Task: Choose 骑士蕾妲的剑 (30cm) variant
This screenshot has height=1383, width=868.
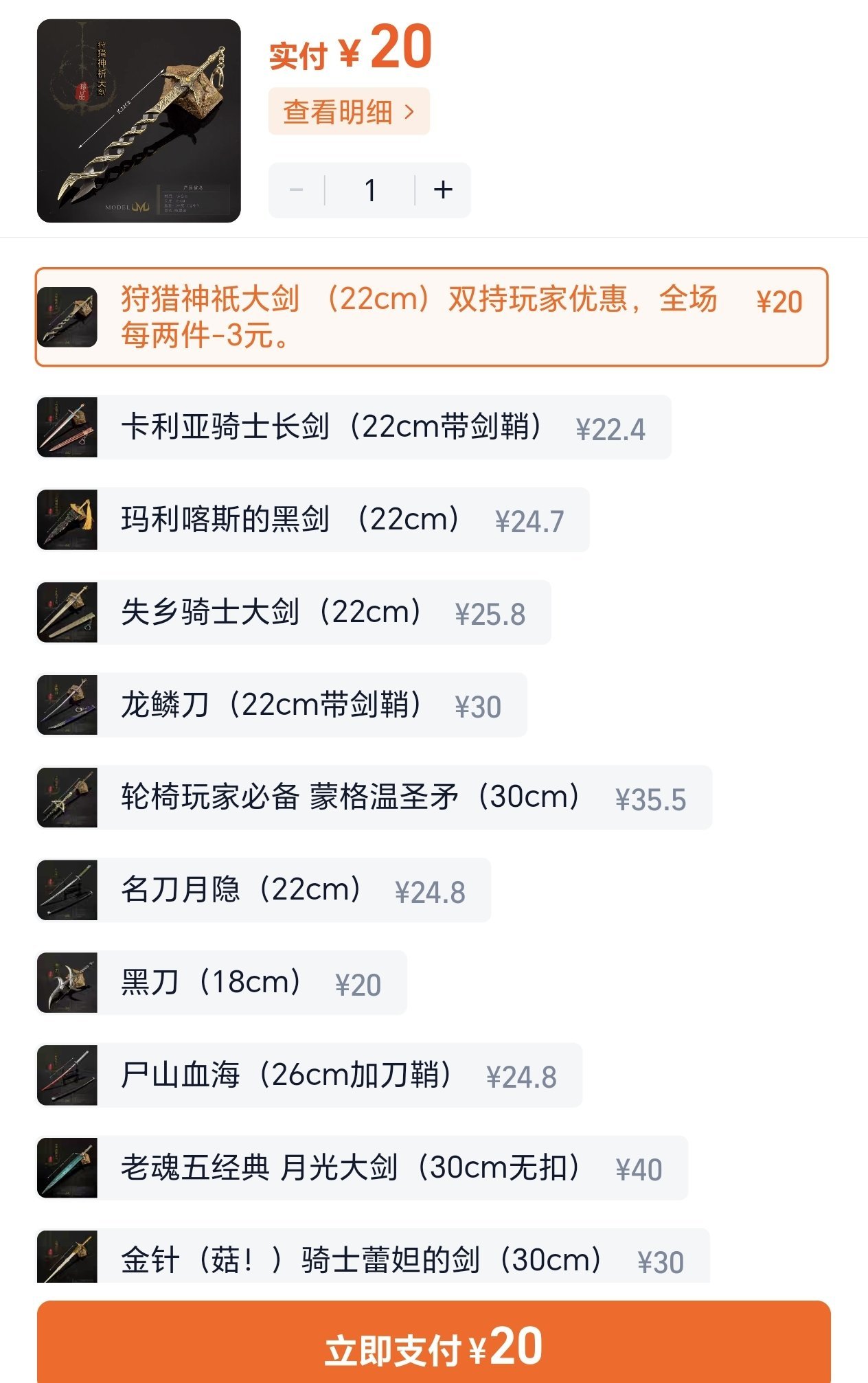Action: 372,1258
